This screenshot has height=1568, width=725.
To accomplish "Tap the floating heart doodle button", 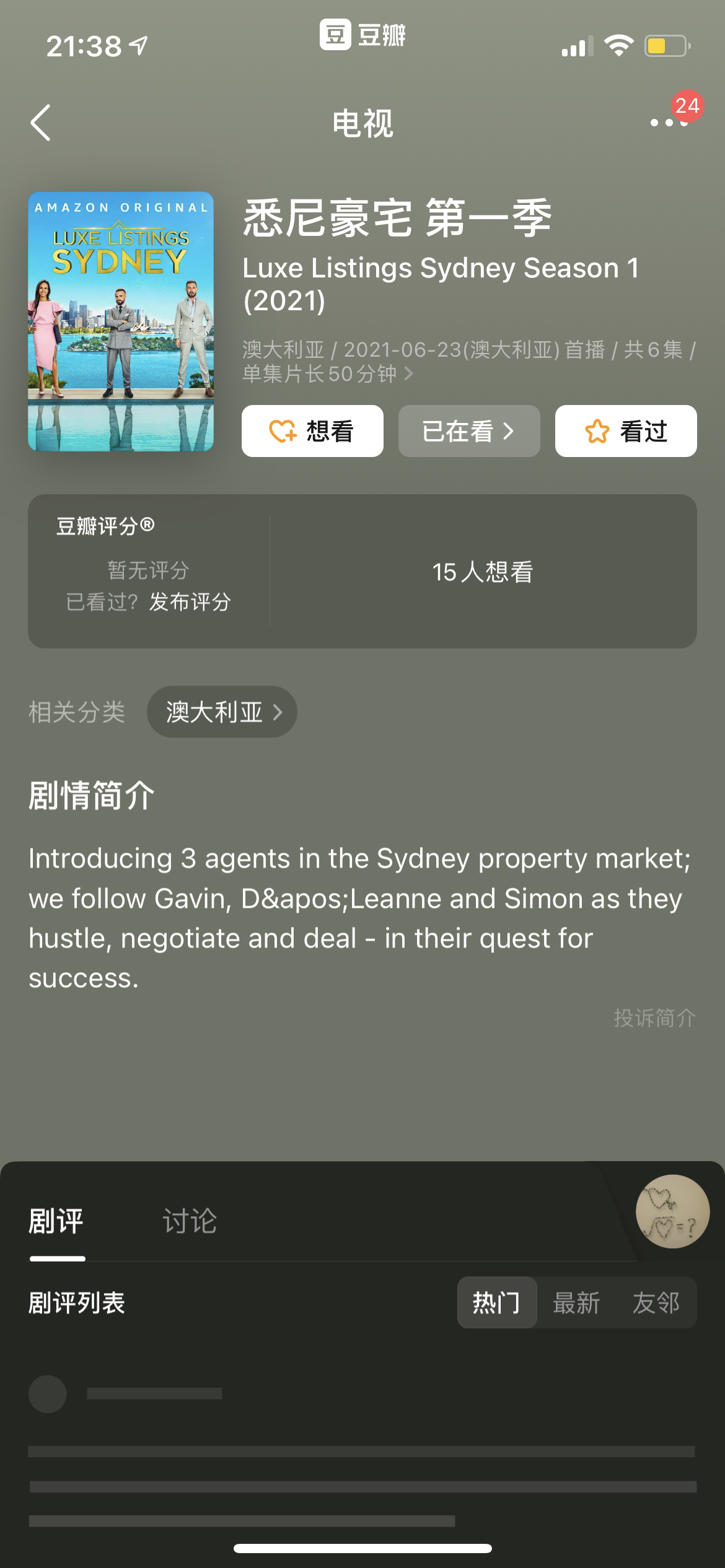I will click(672, 1211).
